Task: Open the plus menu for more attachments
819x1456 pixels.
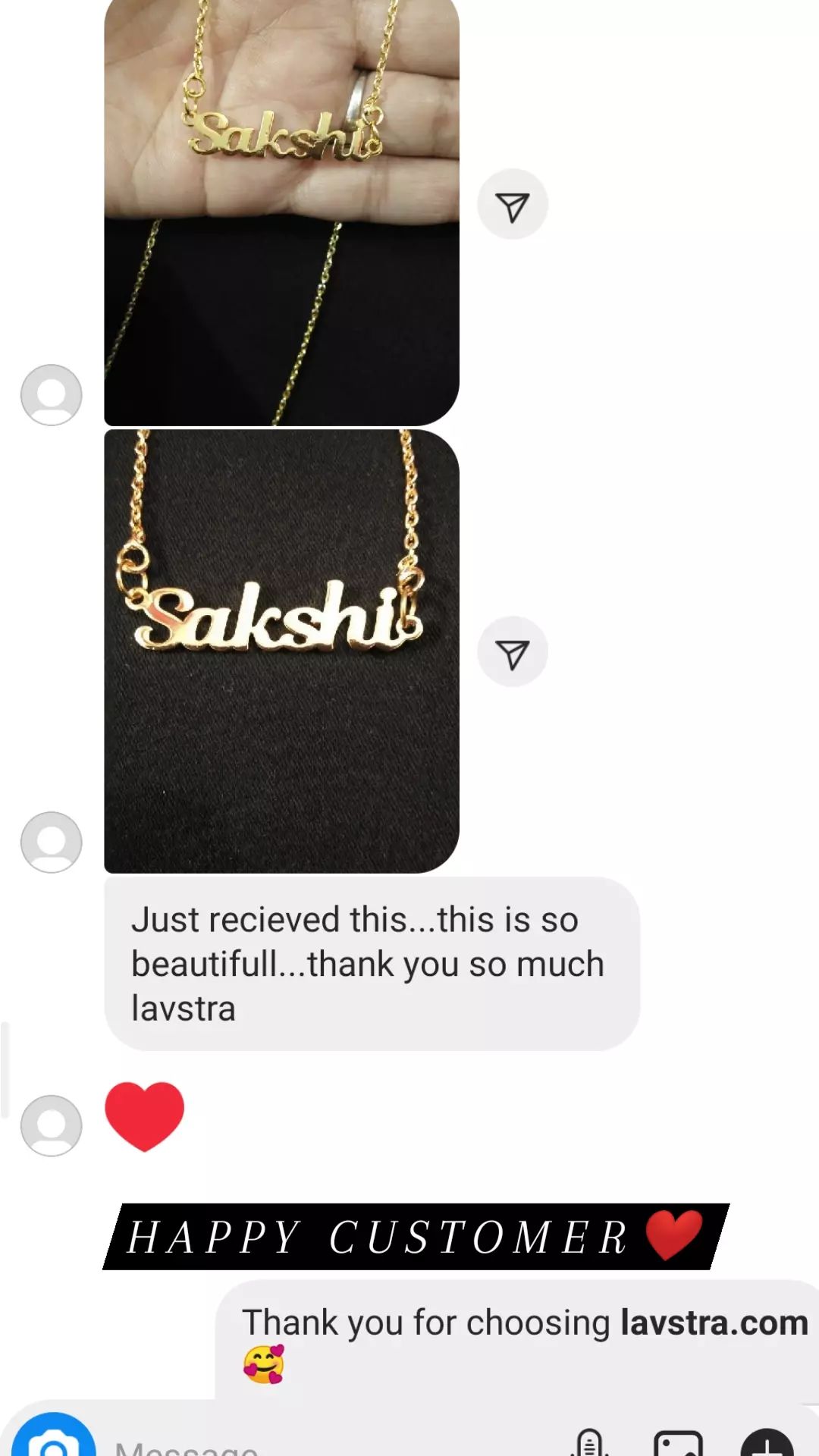Action: [767, 1442]
